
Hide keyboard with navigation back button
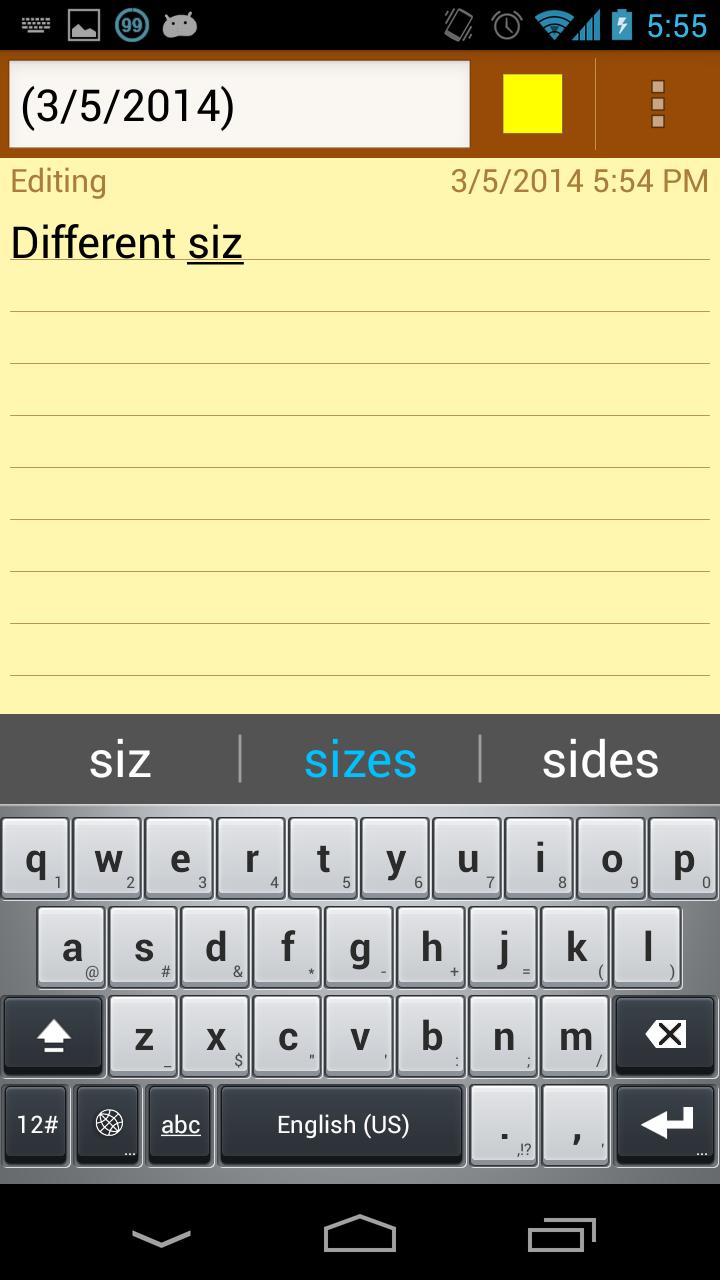point(161,1238)
